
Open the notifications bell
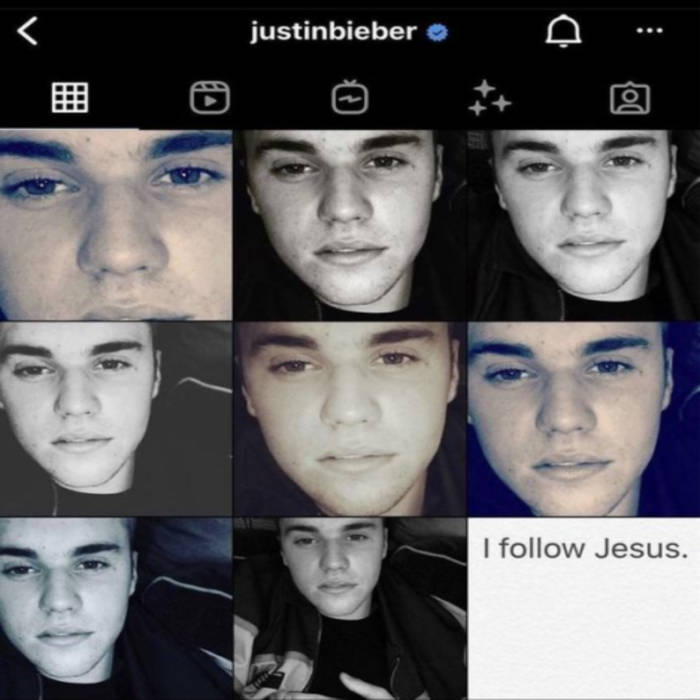click(563, 32)
